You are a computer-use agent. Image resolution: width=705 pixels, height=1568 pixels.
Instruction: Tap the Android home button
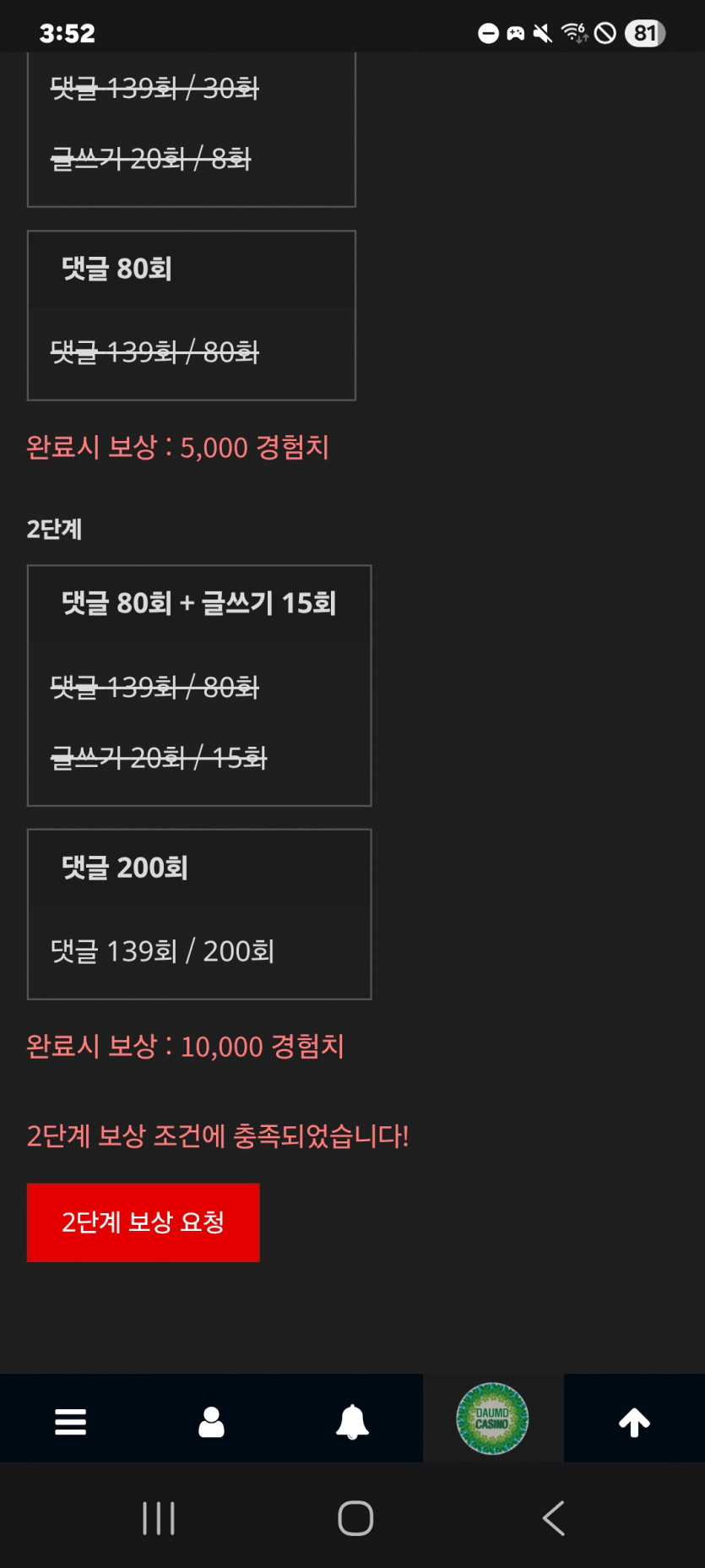(355, 1516)
